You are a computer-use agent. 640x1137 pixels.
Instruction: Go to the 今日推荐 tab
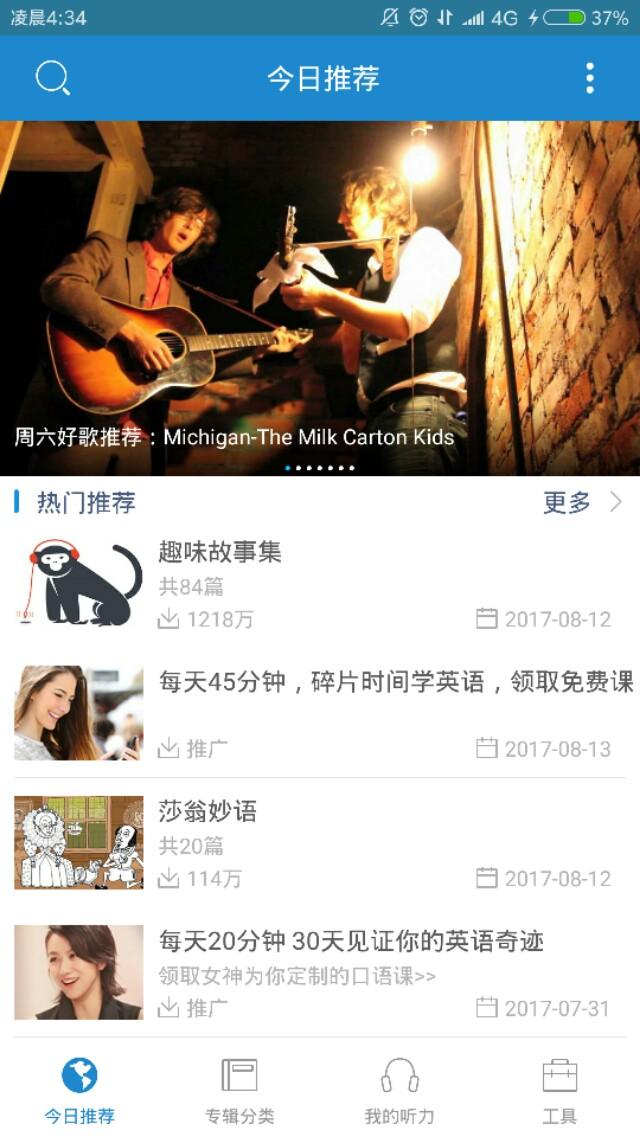point(80,1090)
